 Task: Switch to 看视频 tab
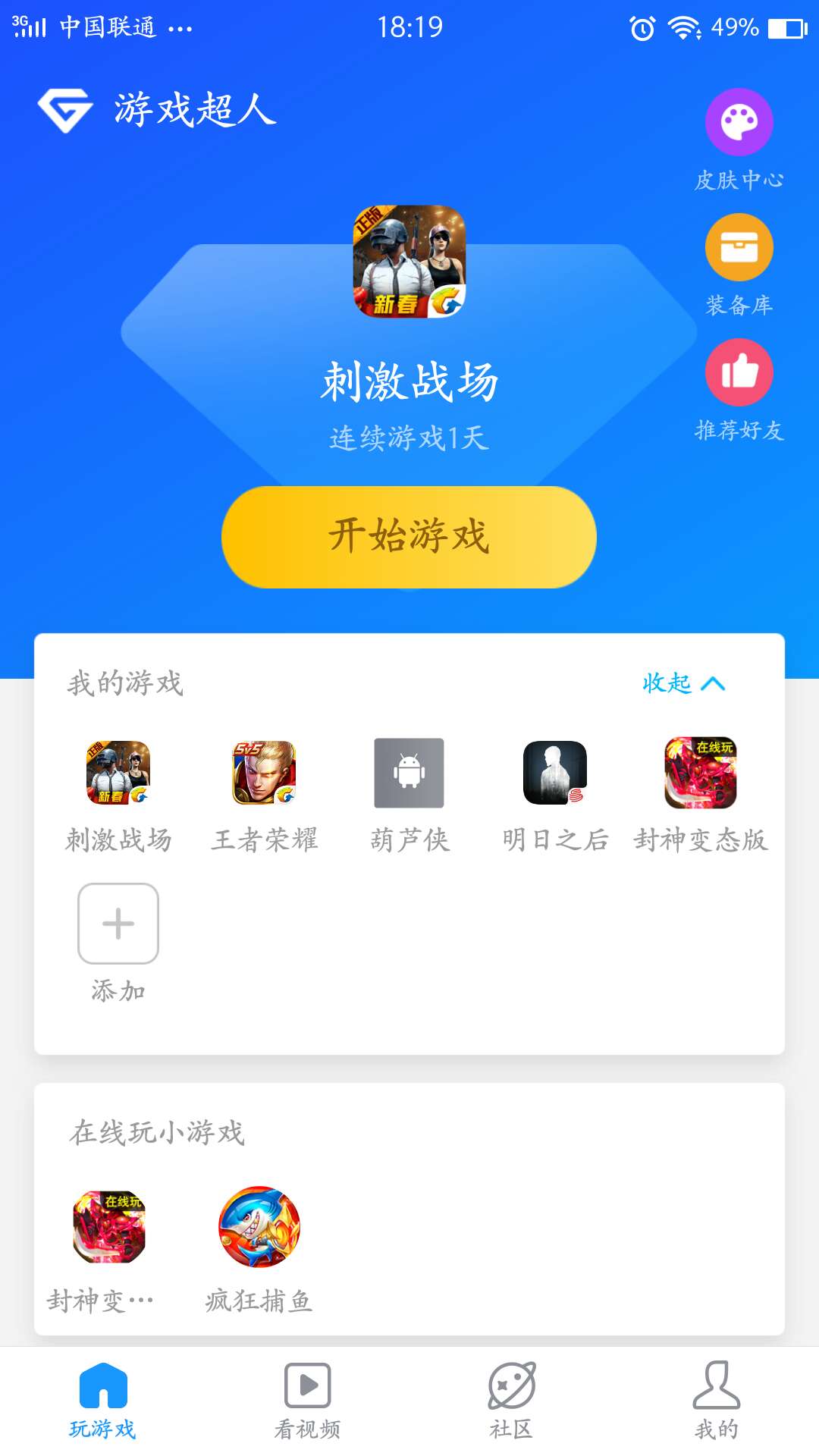point(307,1400)
